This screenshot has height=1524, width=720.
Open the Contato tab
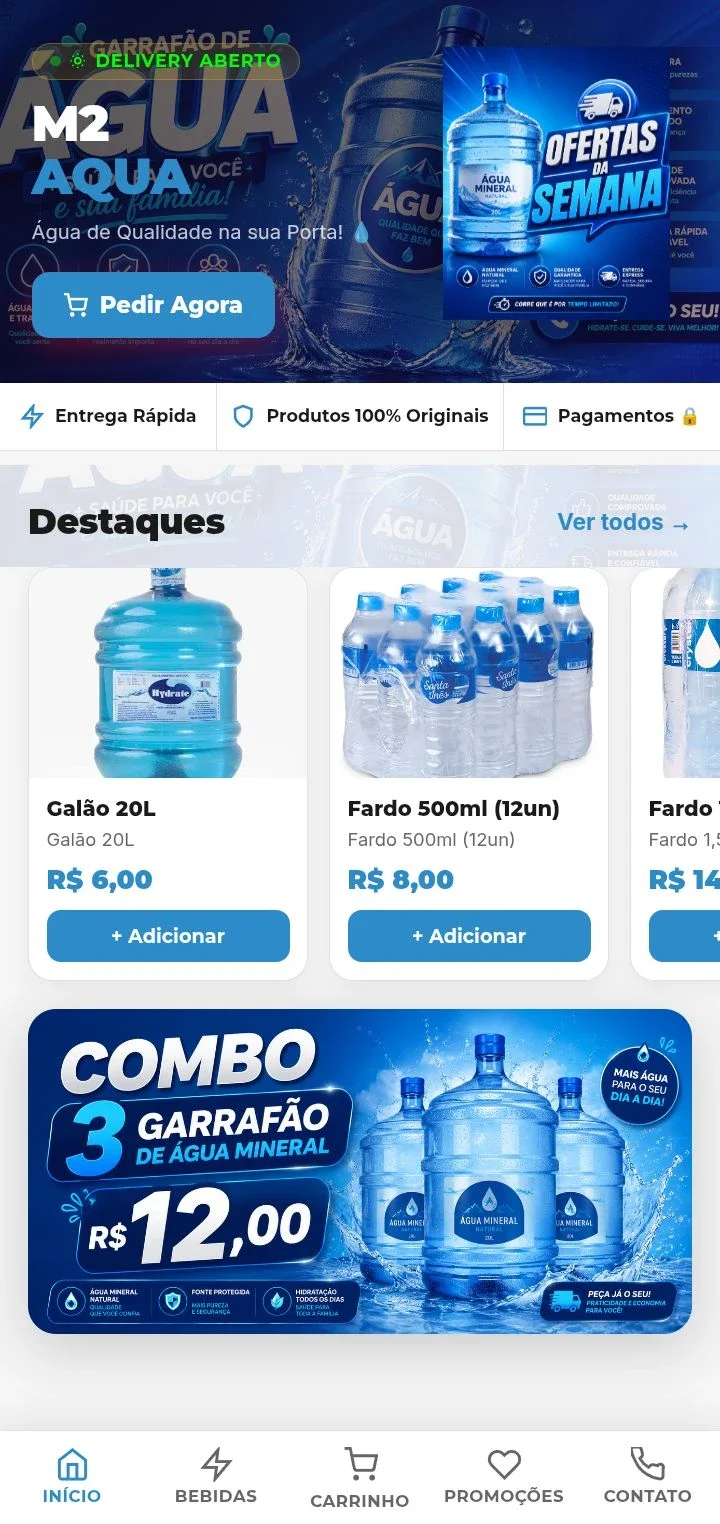[648, 1477]
